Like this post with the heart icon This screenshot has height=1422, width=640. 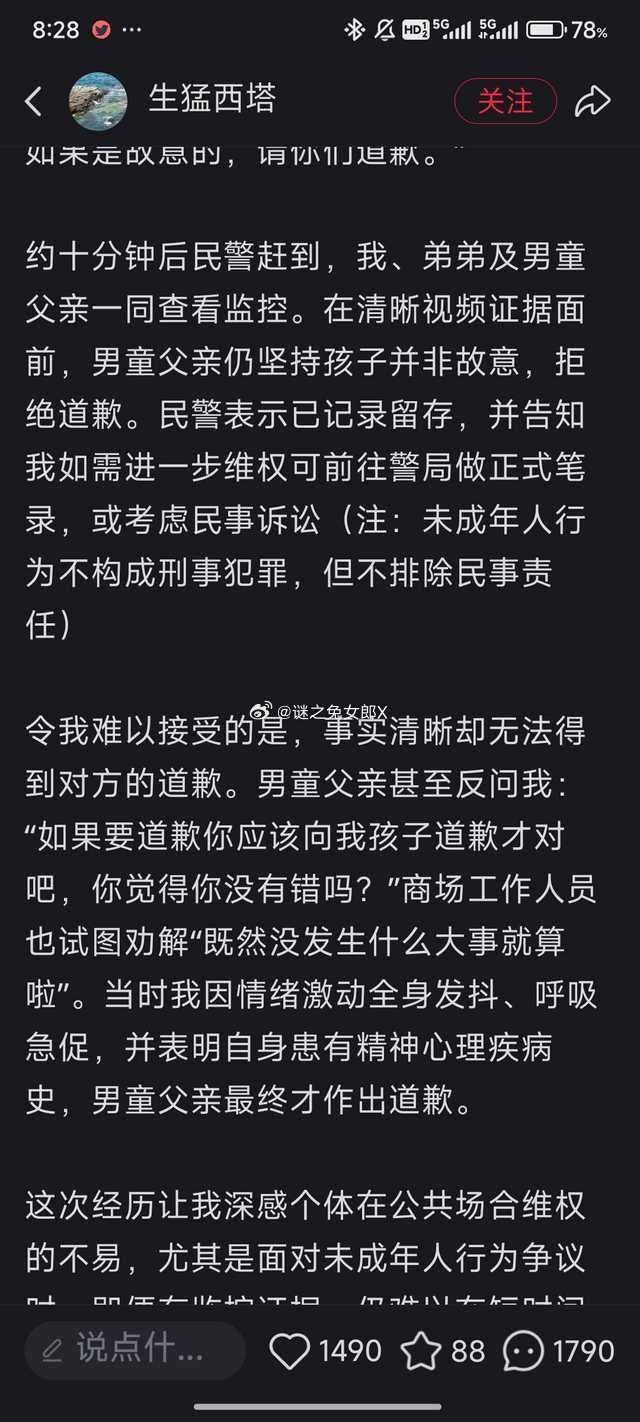290,1352
